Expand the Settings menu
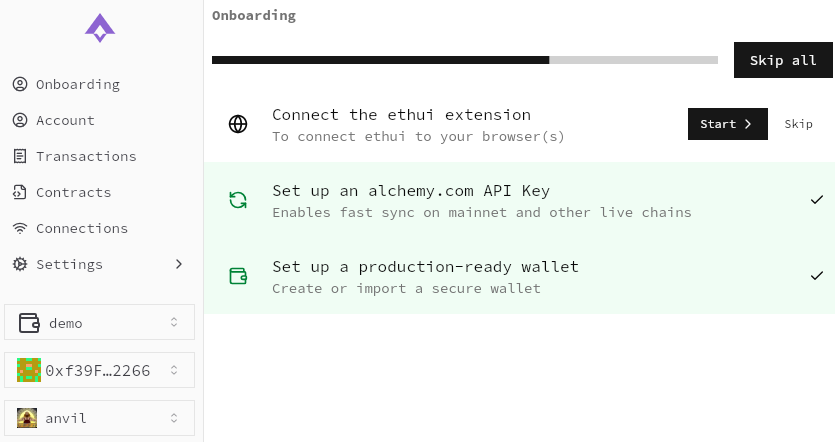835x442 pixels. [98, 264]
